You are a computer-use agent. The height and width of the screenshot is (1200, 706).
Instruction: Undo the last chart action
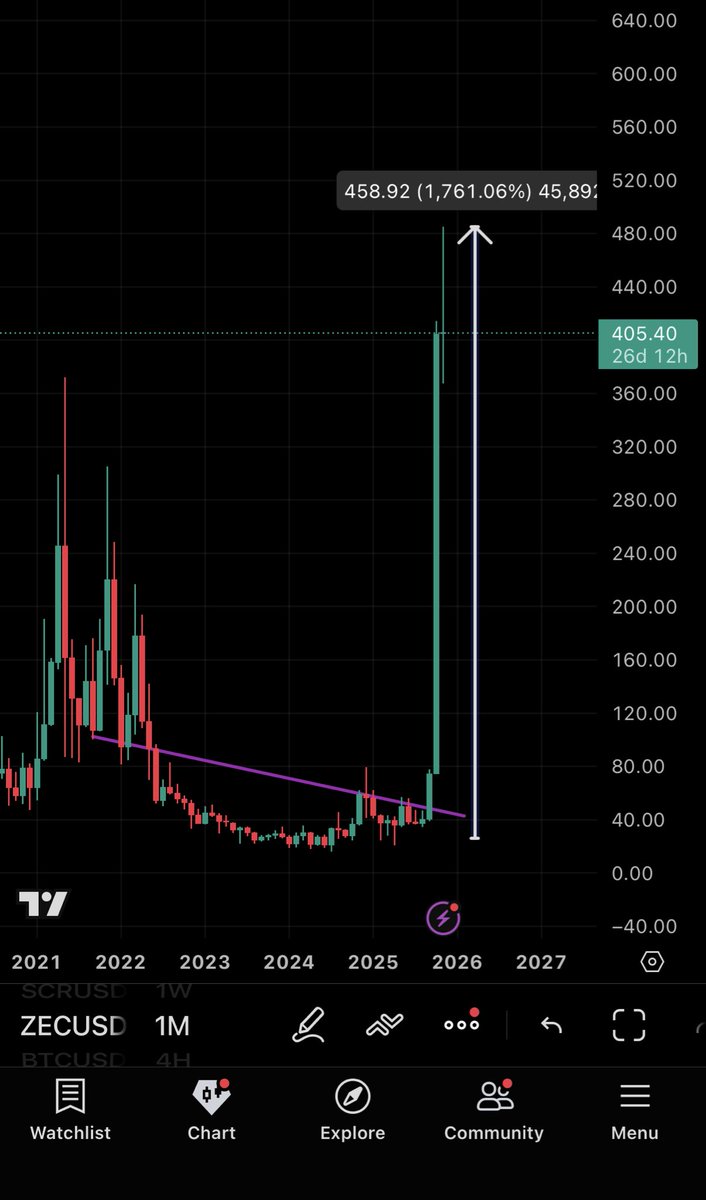pos(551,1025)
